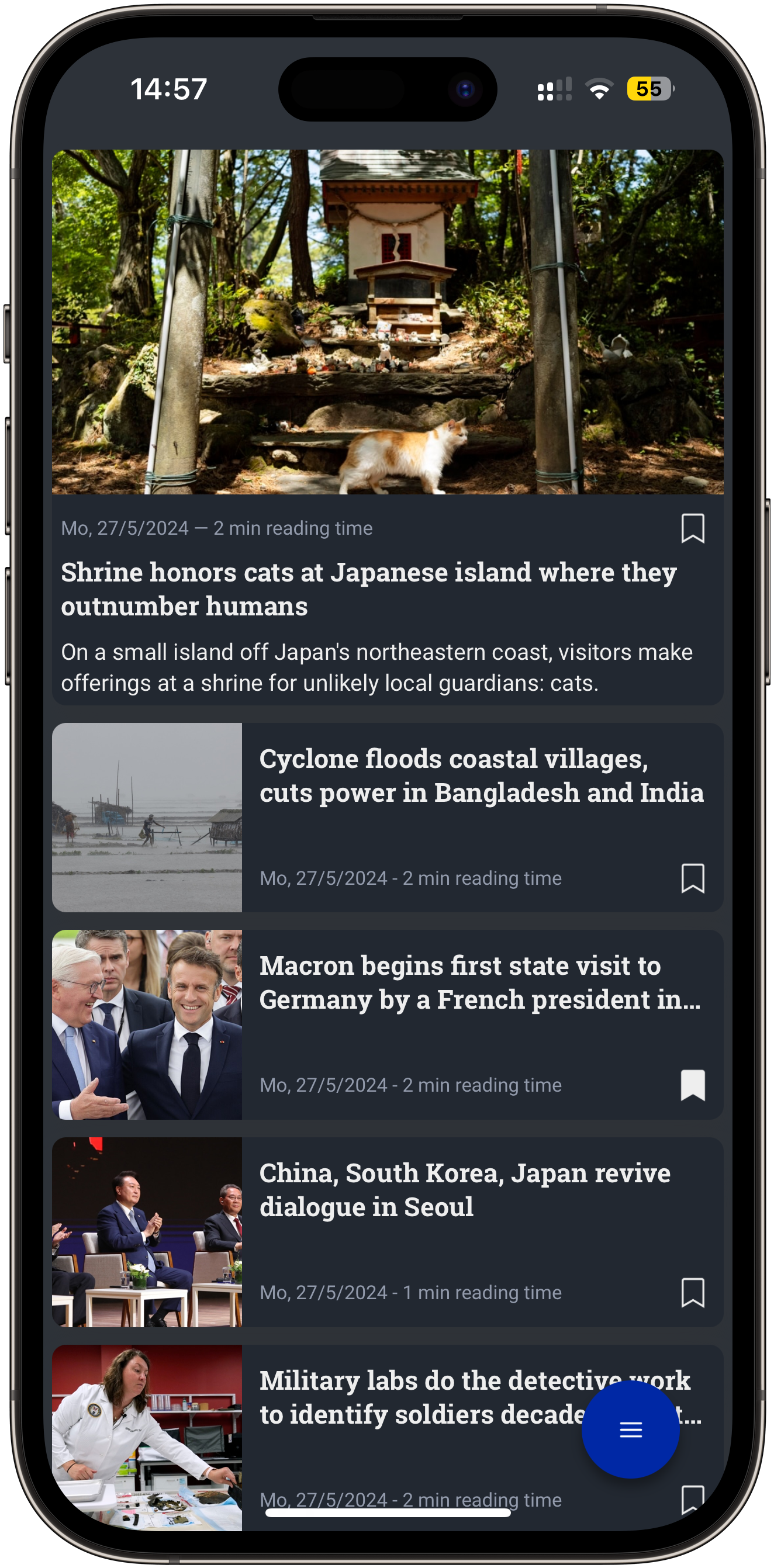Open the Macron visit to Germany article
The image size is (774, 1568).
pos(481,982)
